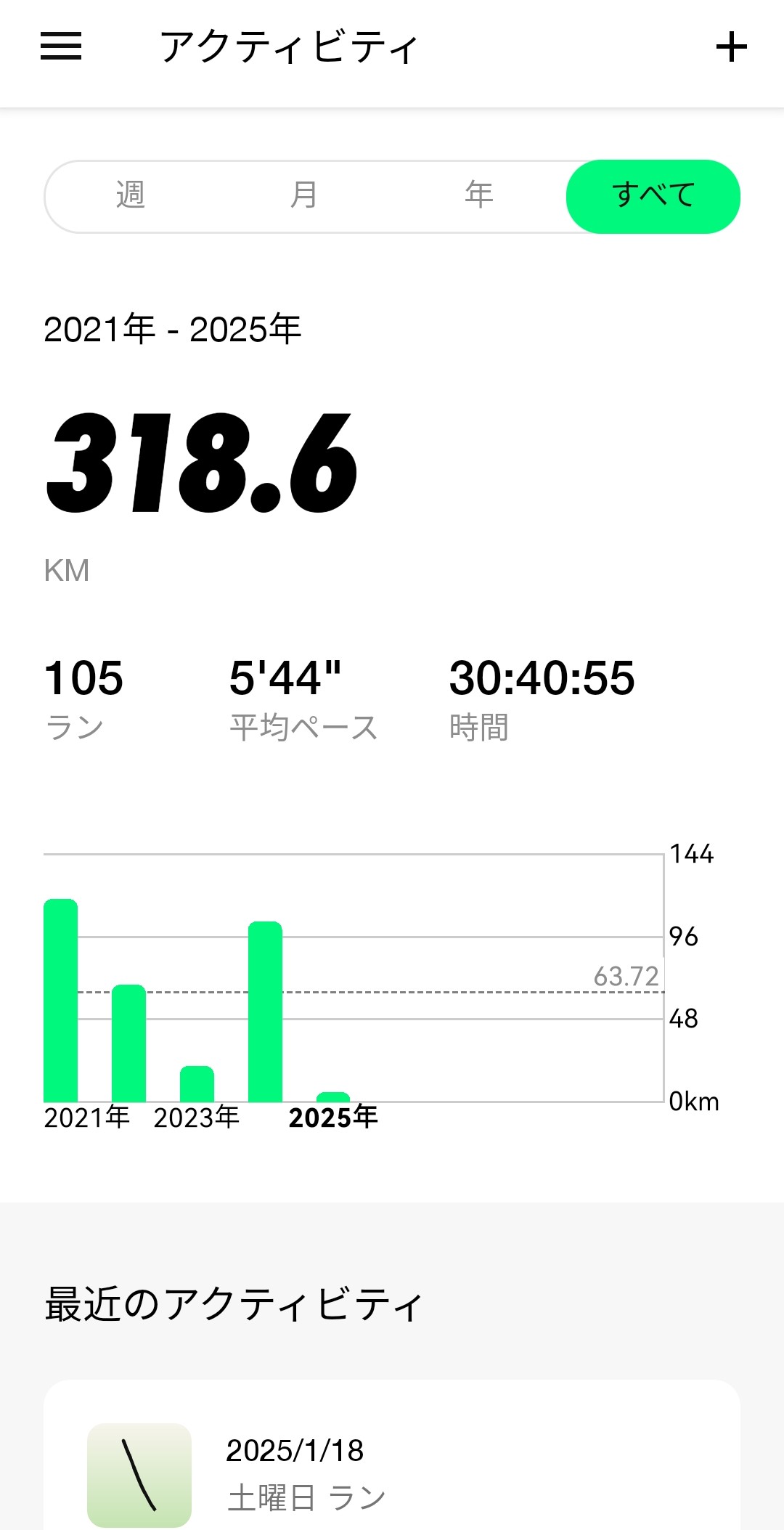Viewport: 784px width, 1530px height.
Task: Switch to the 週 (week) tab
Action: click(x=131, y=195)
